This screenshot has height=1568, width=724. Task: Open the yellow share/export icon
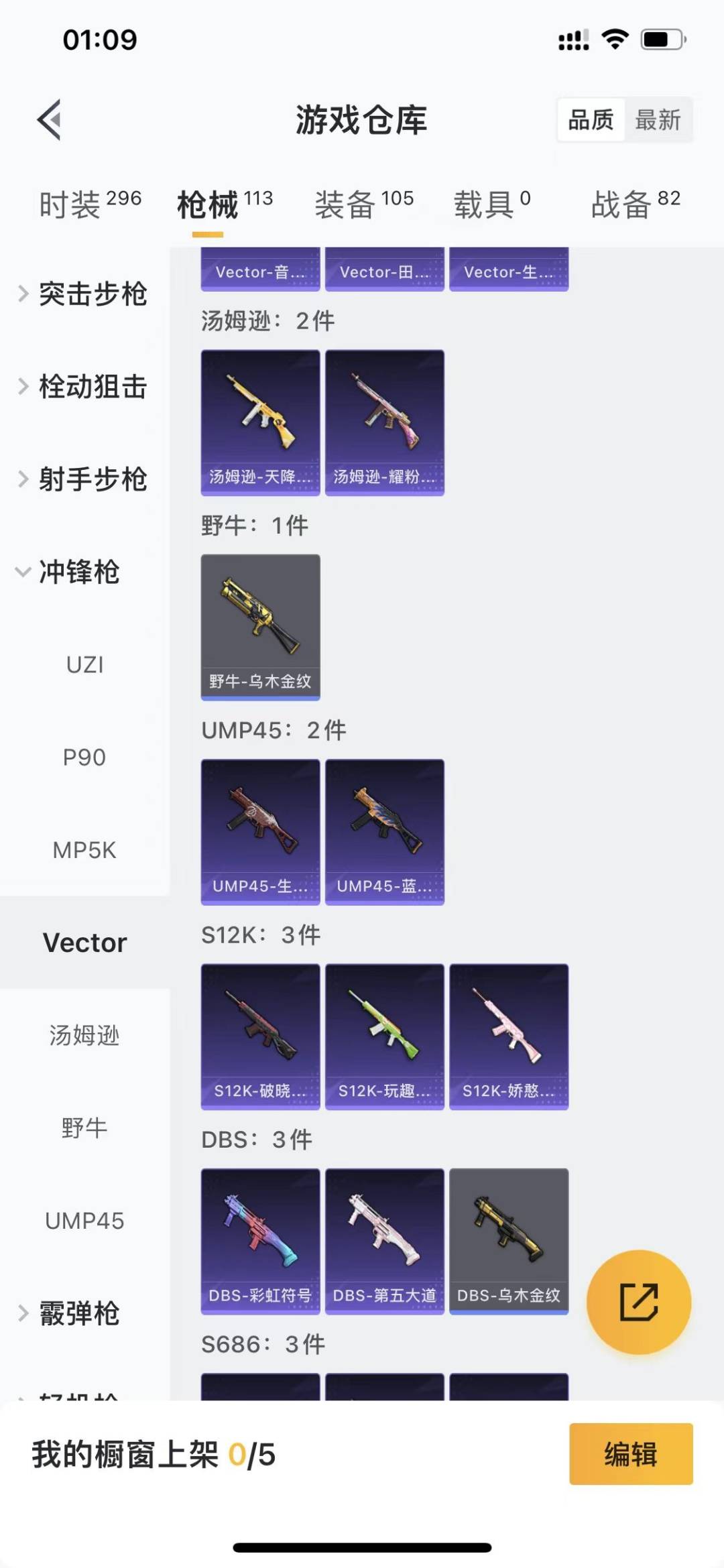pos(640,1301)
